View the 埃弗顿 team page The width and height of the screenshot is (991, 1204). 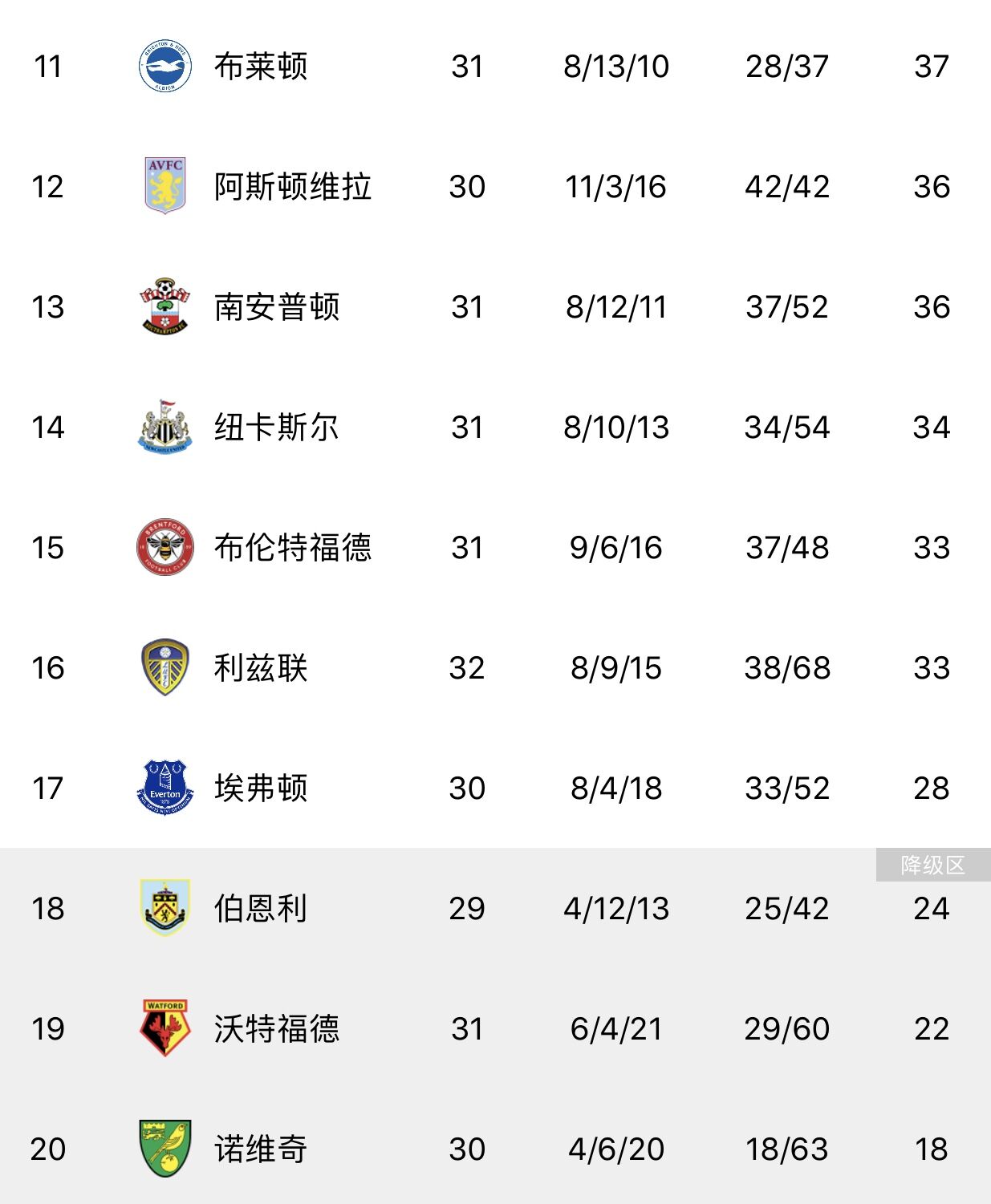tap(261, 788)
